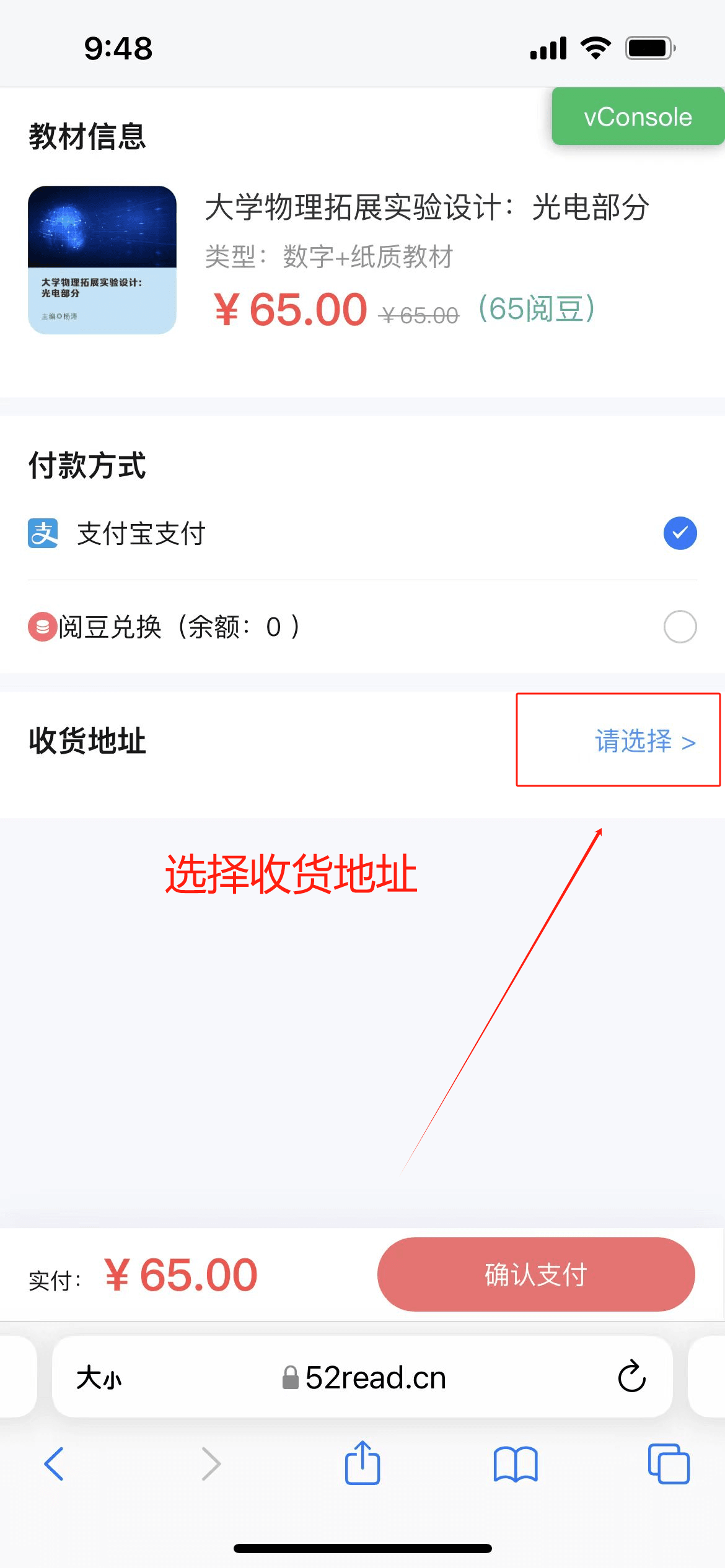Open Safari bookmarks
Image resolution: width=725 pixels, height=1568 pixels.
coord(515,1464)
